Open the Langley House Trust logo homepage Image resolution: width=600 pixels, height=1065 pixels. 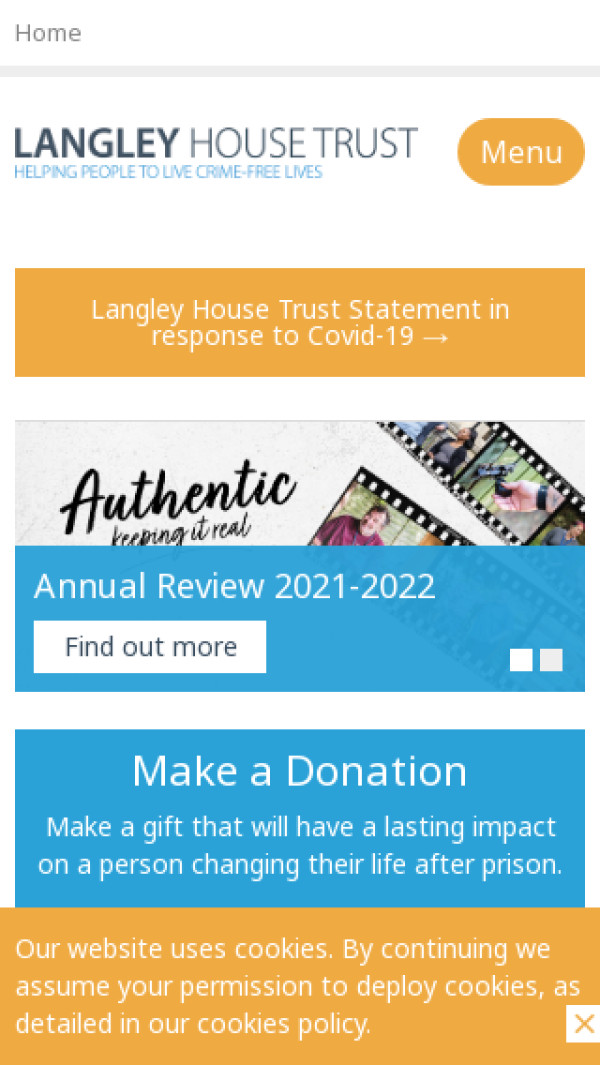[216, 152]
